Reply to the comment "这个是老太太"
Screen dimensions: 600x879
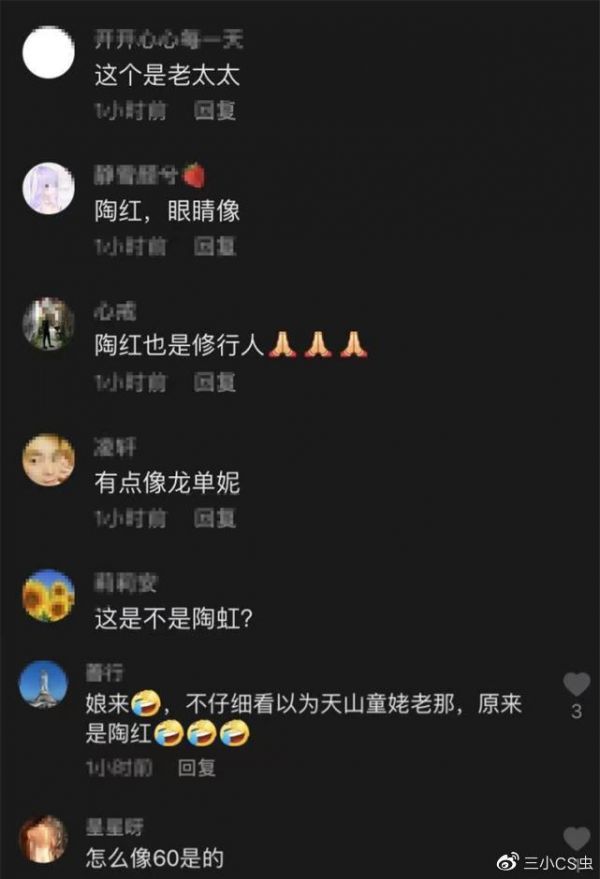pos(214,111)
